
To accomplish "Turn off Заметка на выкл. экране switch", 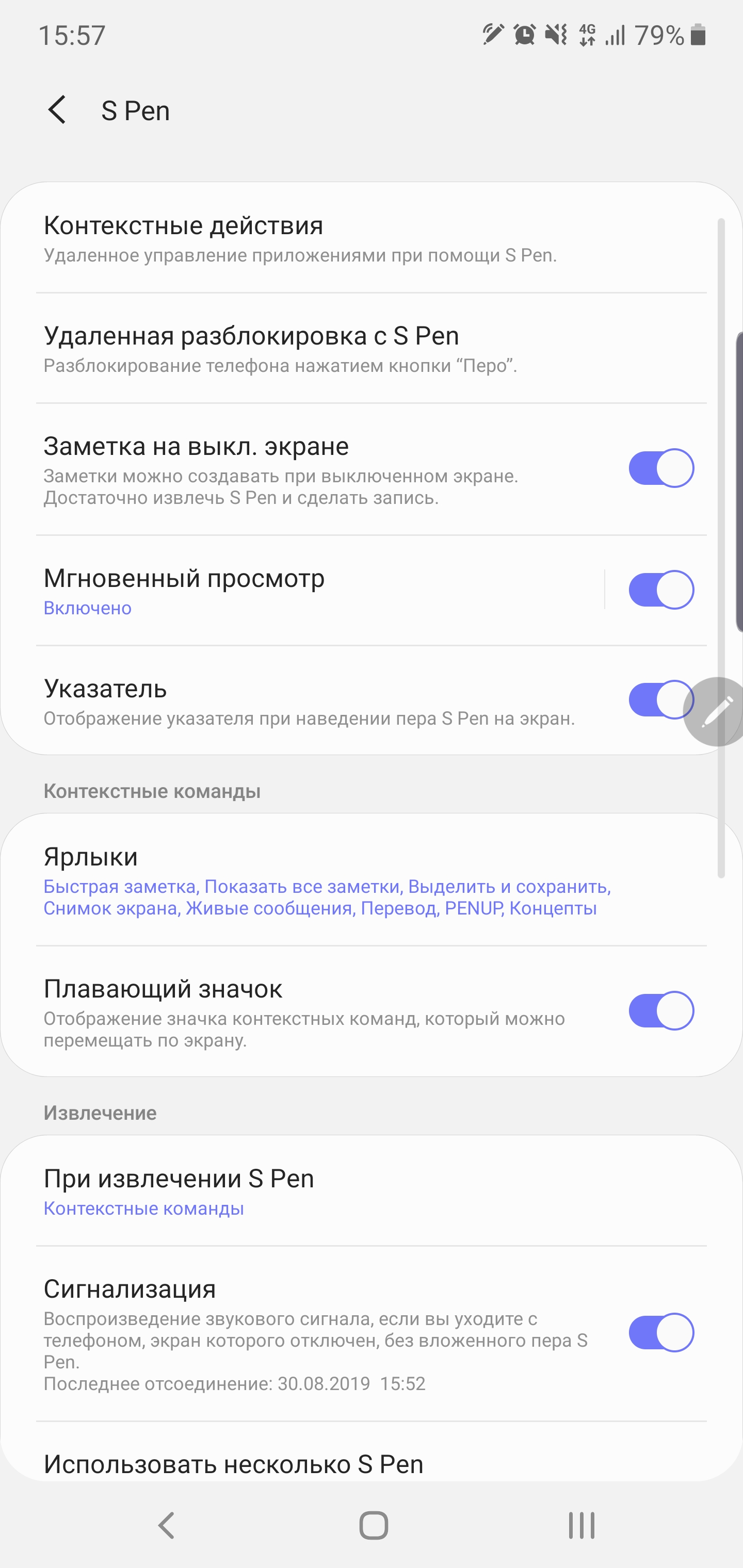I will [661, 468].
